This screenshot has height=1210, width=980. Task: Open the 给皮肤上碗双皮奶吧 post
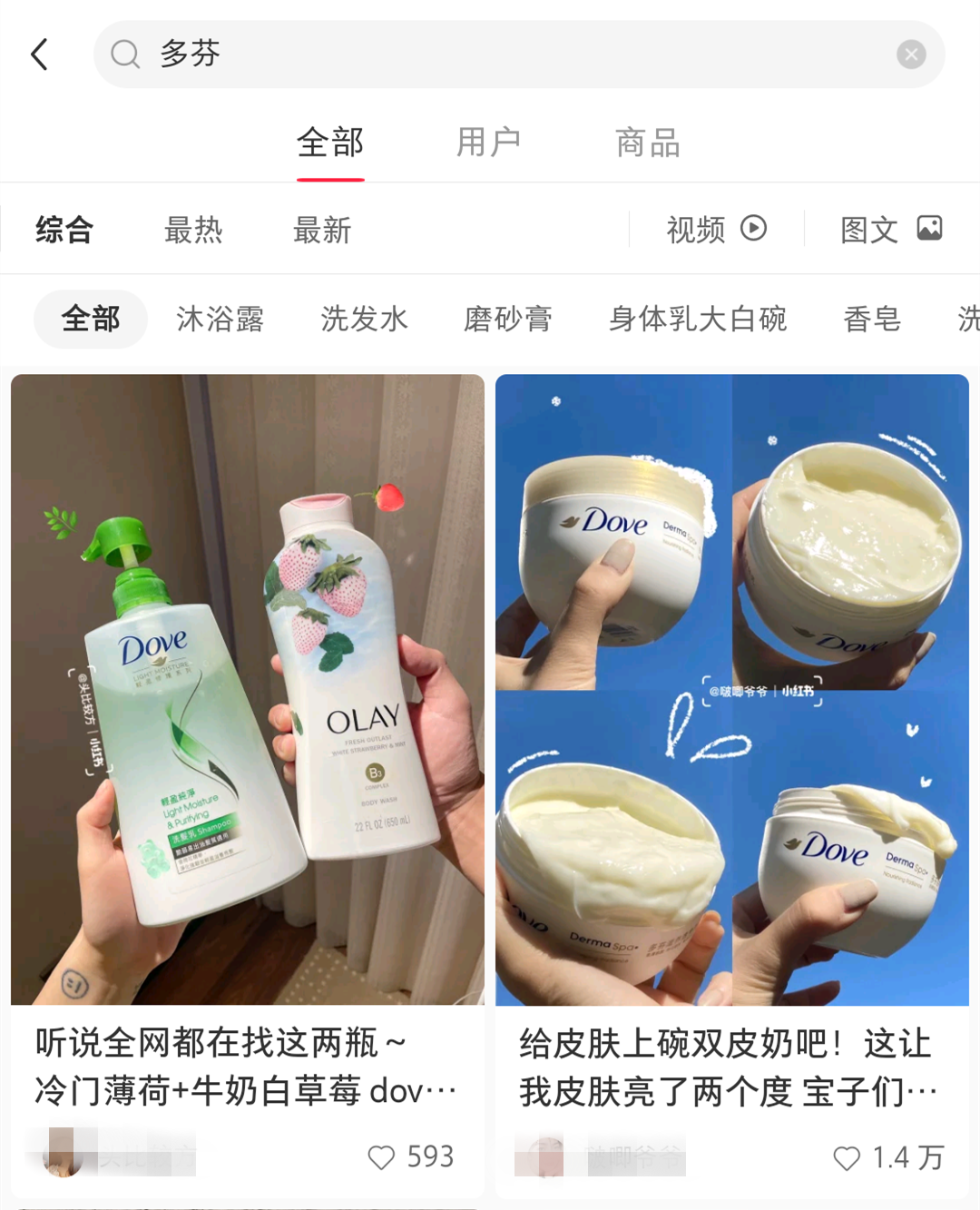pos(731,690)
